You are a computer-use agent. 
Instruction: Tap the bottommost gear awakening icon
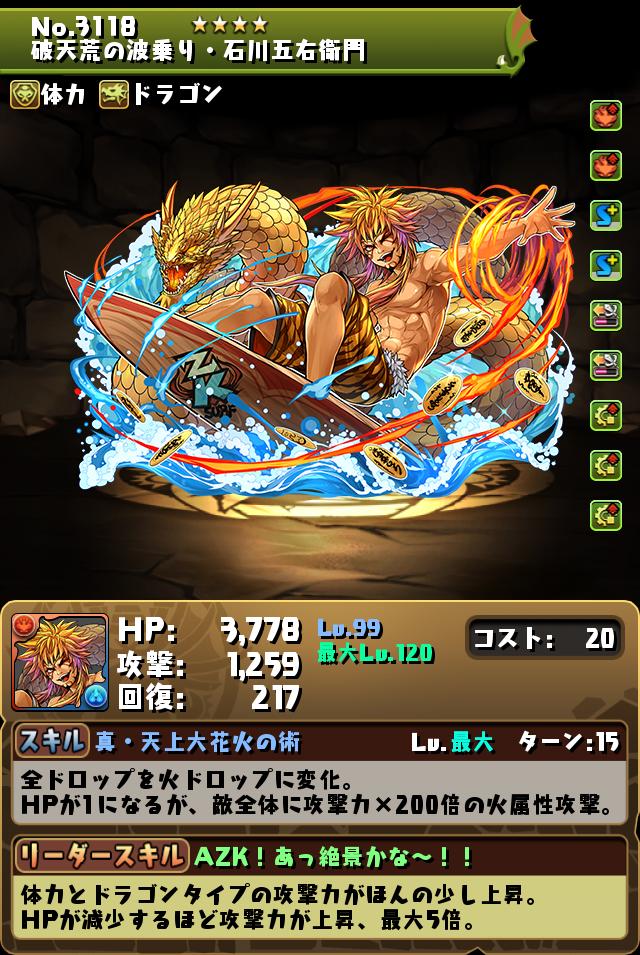click(606, 512)
